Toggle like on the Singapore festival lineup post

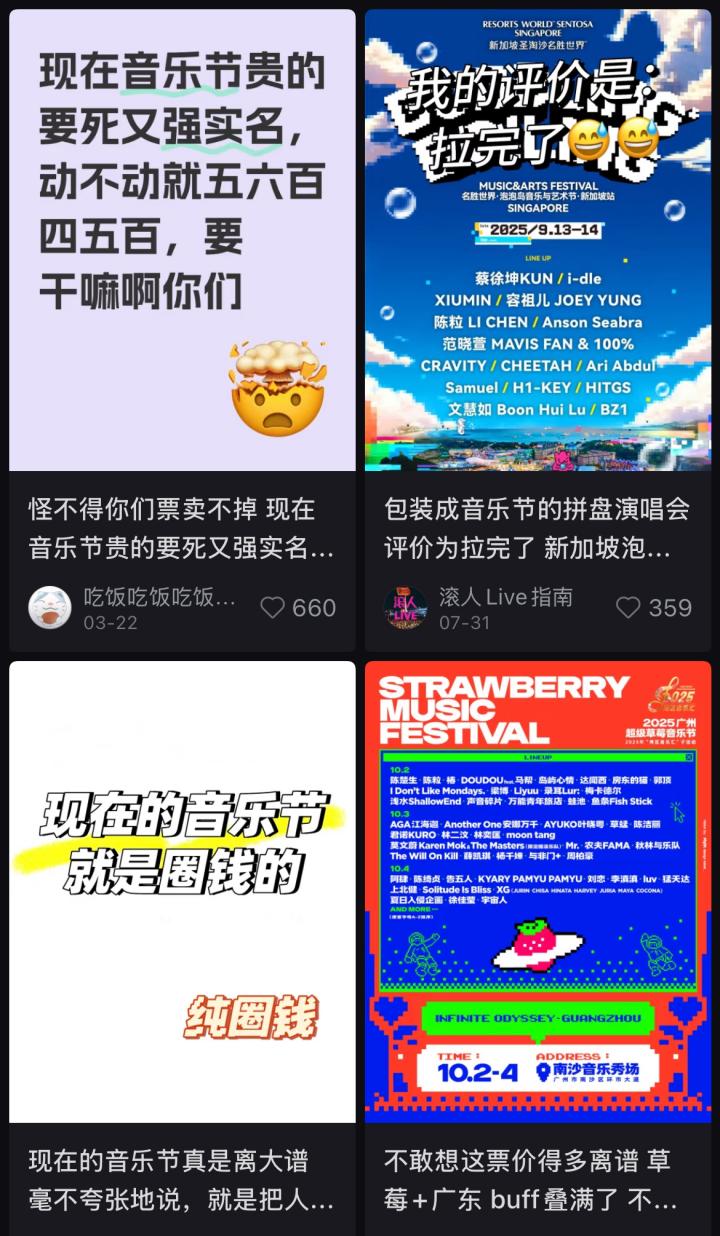click(x=627, y=605)
